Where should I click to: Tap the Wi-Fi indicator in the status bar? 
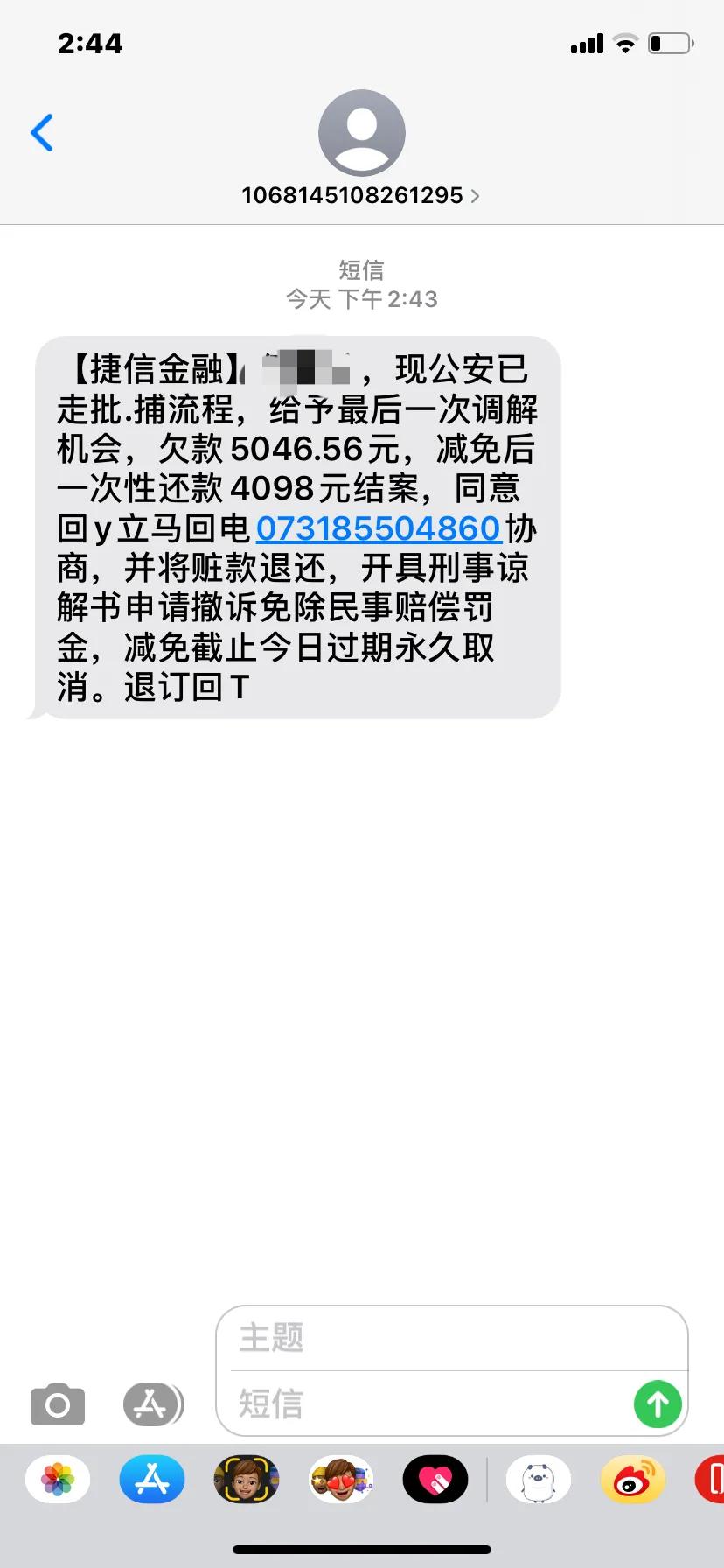(626, 43)
